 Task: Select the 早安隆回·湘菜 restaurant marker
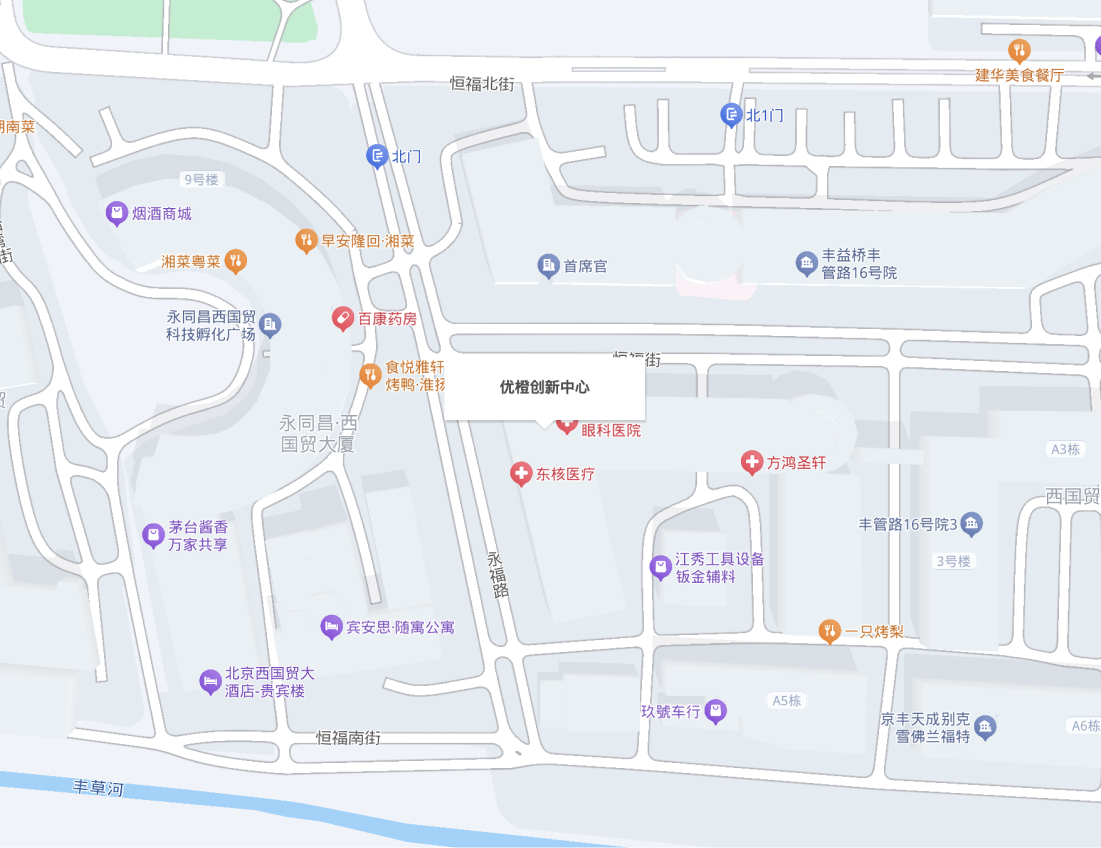[x=306, y=240]
